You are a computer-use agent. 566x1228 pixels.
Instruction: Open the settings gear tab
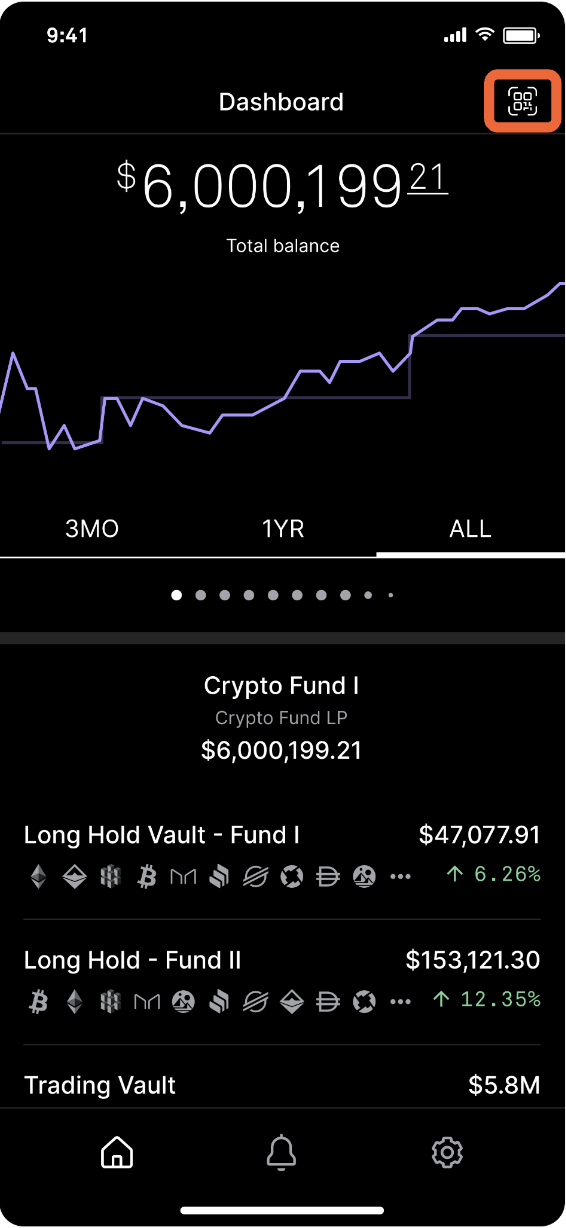[x=447, y=1153]
